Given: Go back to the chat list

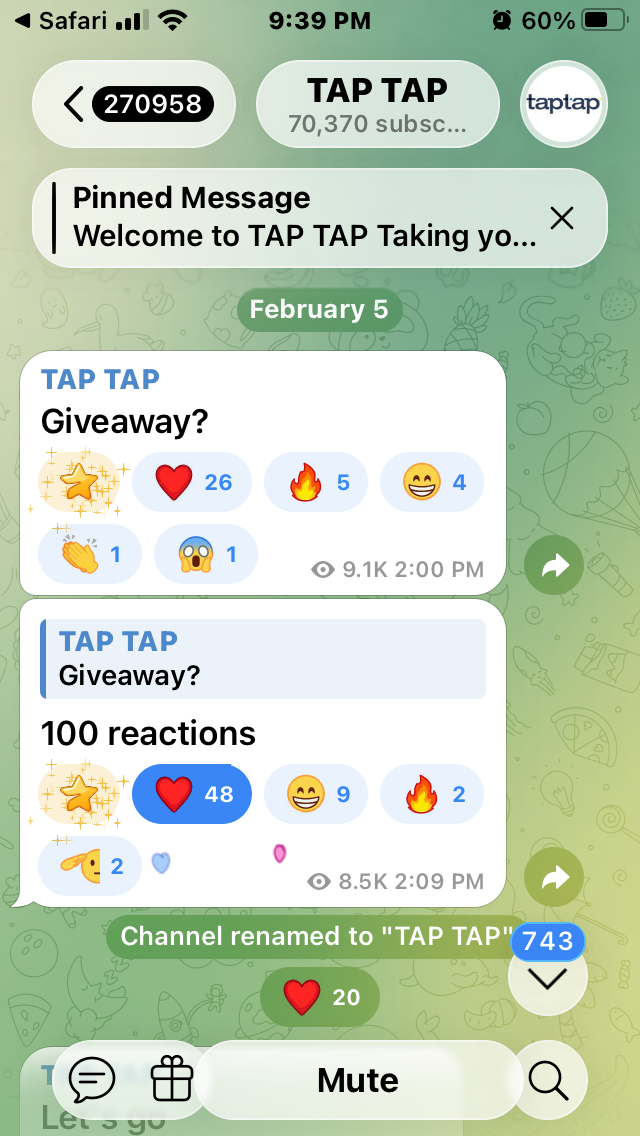Looking at the screenshot, I should 134,104.
